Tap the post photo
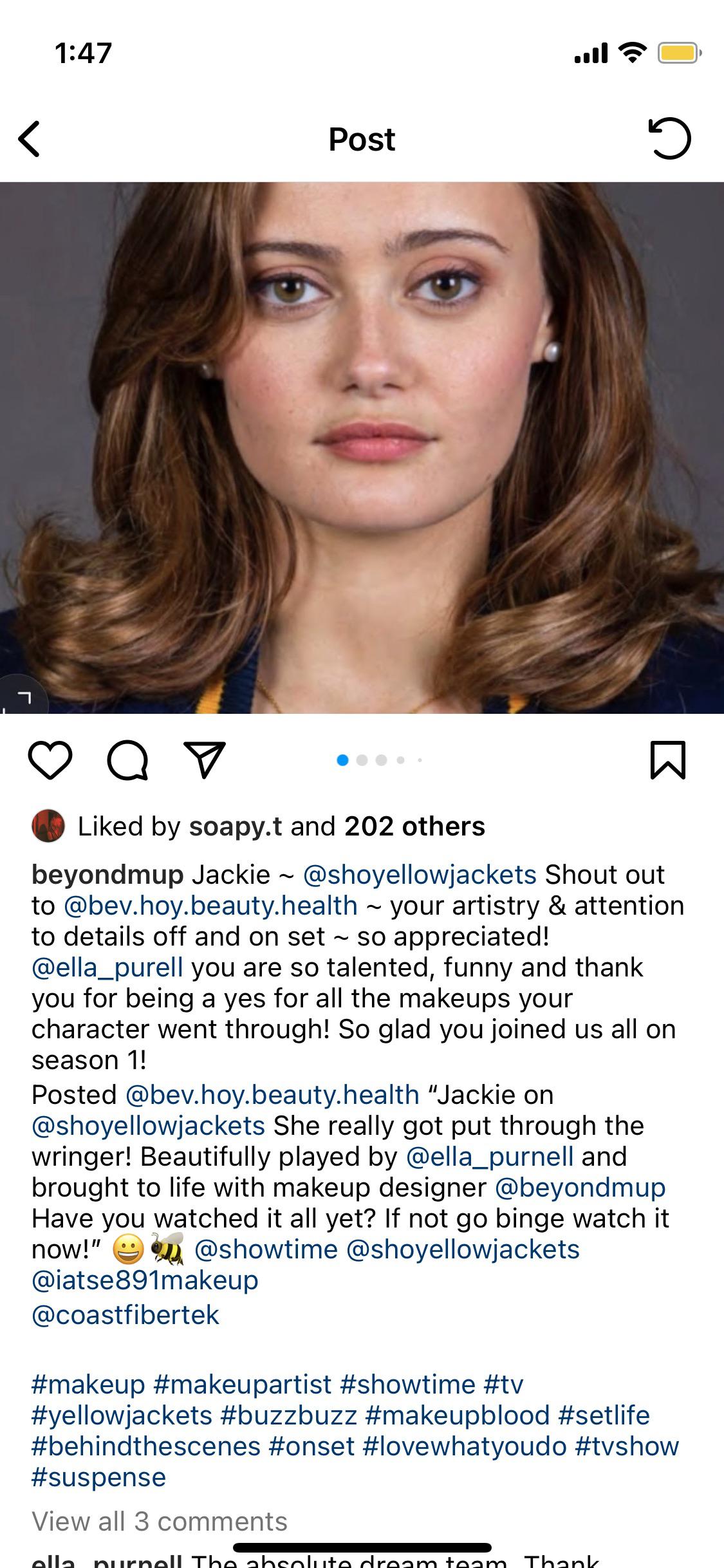The width and height of the screenshot is (724, 1568). [x=362, y=447]
